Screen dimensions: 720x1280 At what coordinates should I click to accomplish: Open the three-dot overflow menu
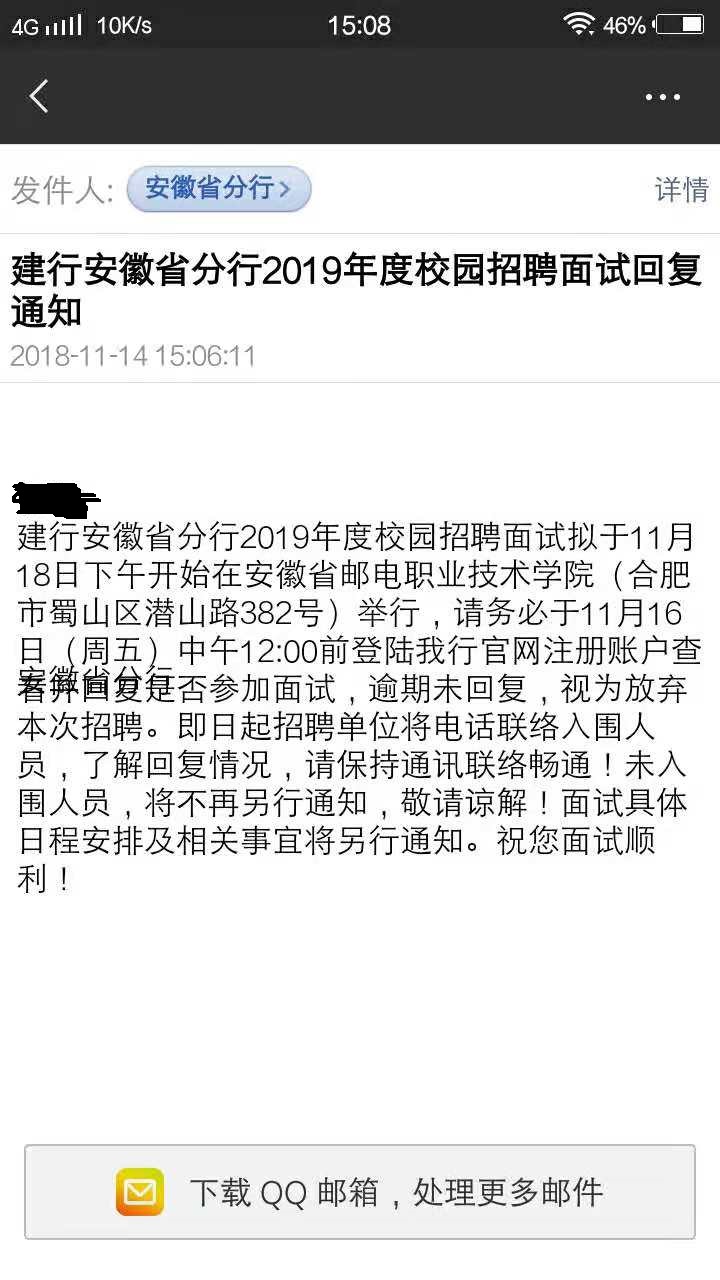(x=662, y=97)
